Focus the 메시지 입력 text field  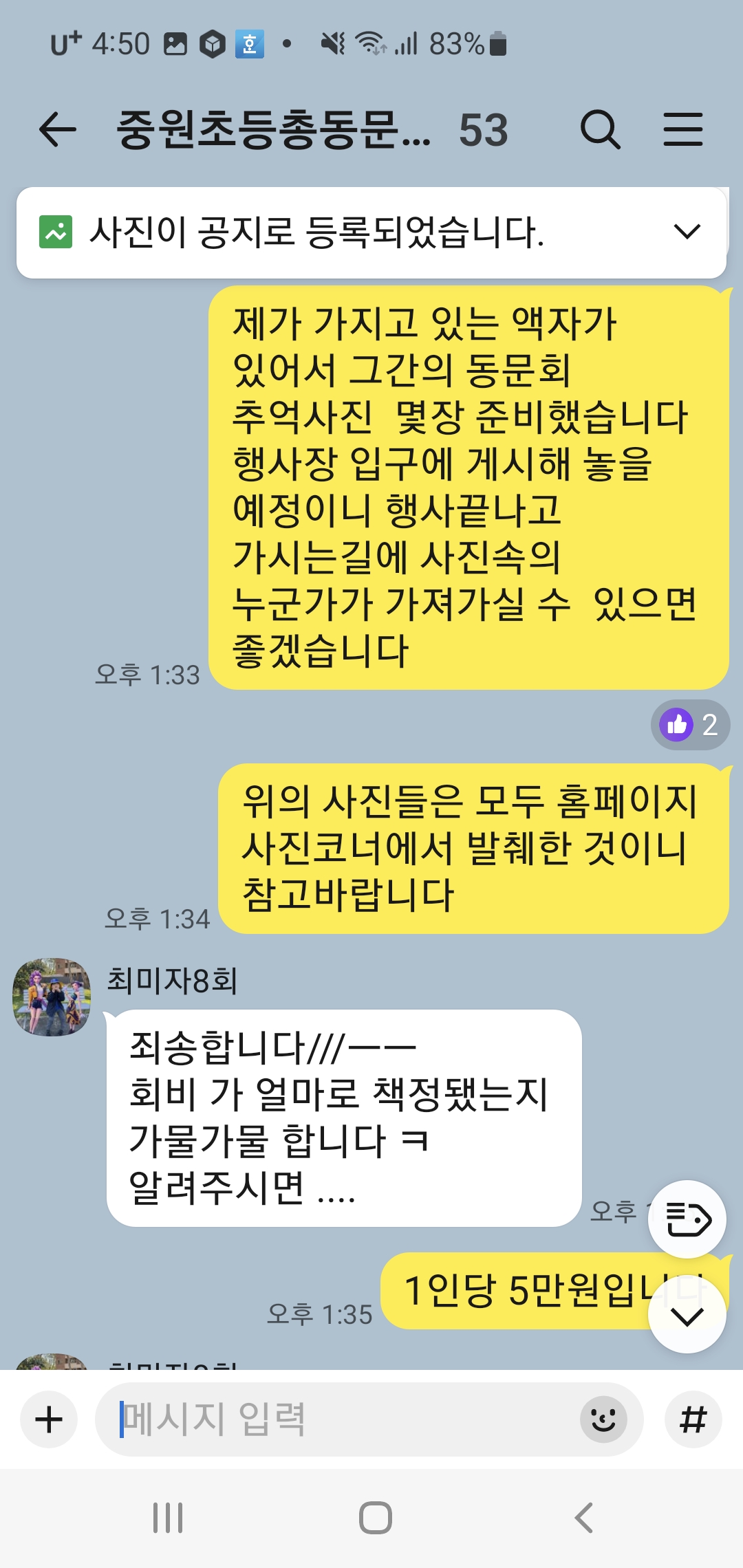point(337,1419)
